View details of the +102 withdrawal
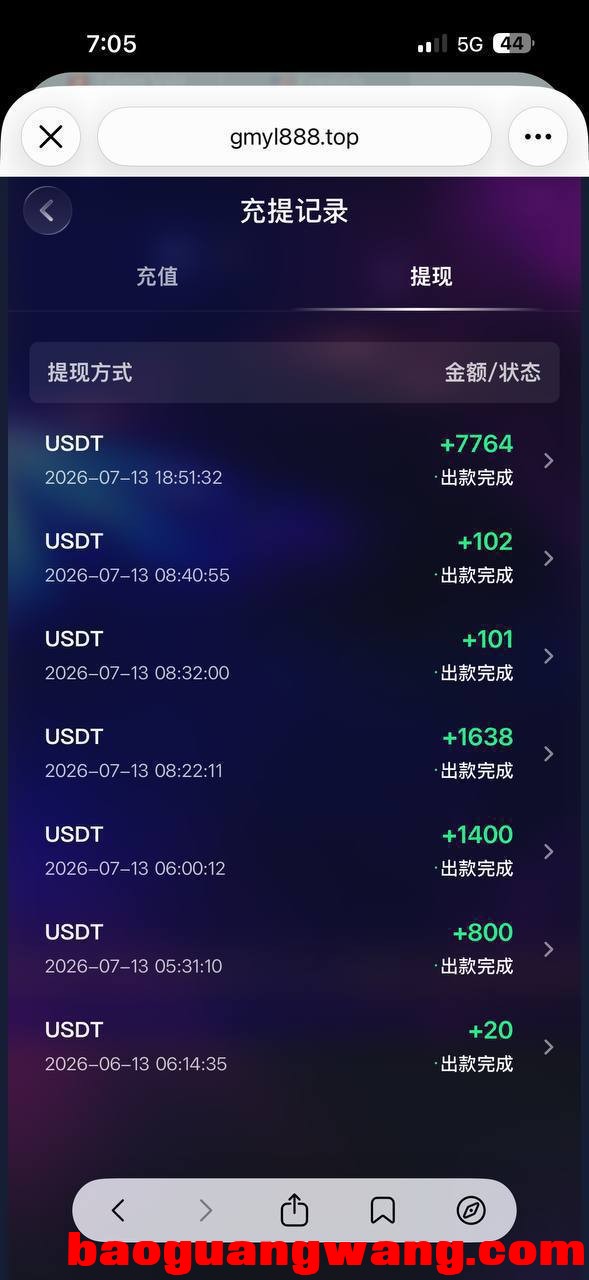Image resolution: width=589 pixels, height=1280 pixels. pyautogui.click(x=294, y=558)
